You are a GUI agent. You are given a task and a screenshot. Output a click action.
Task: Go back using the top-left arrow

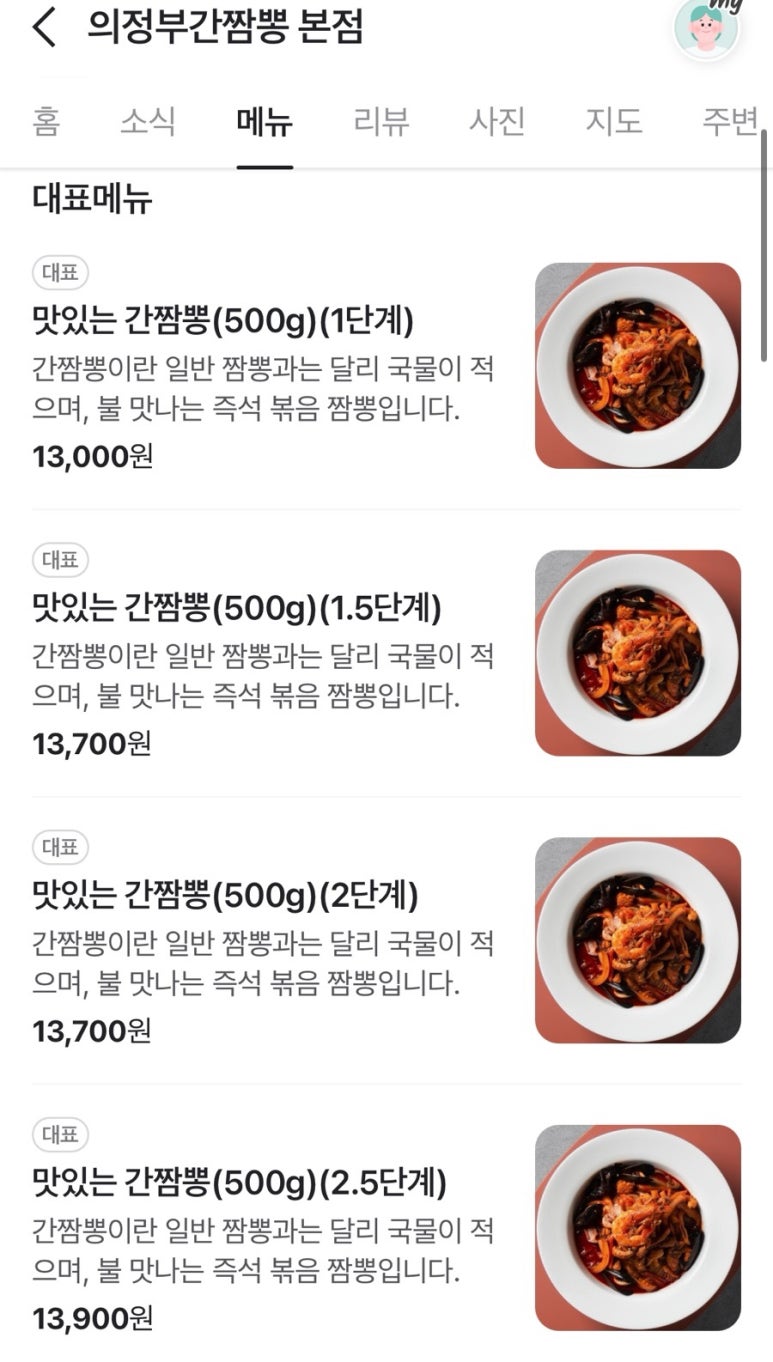click(45, 27)
